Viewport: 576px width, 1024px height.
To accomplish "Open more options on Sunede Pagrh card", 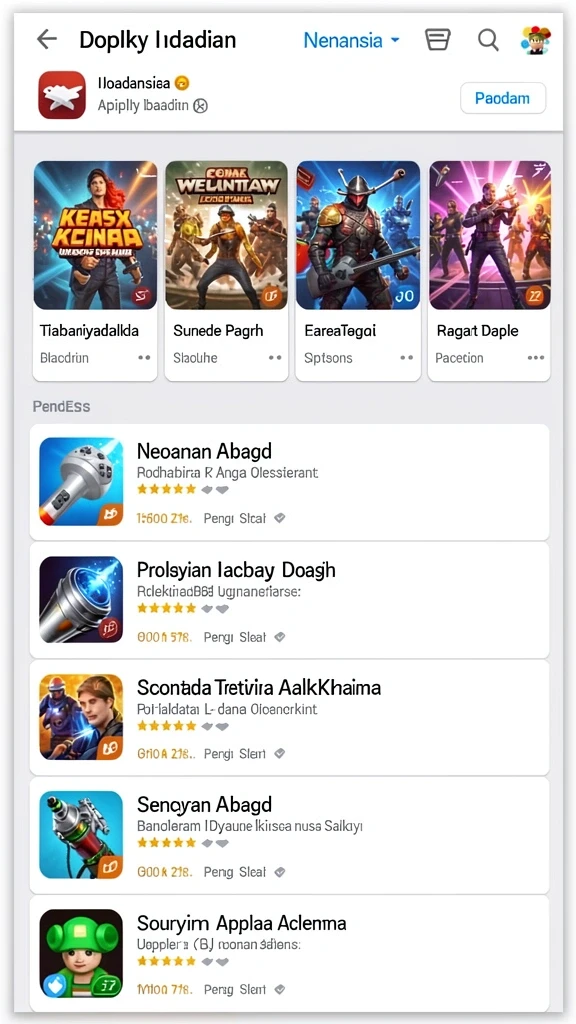I will click(275, 358).
